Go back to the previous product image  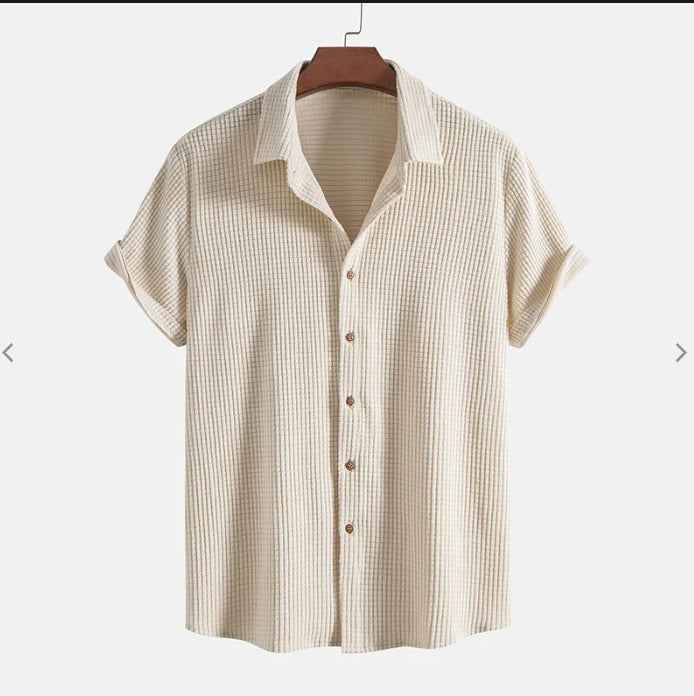8,352
